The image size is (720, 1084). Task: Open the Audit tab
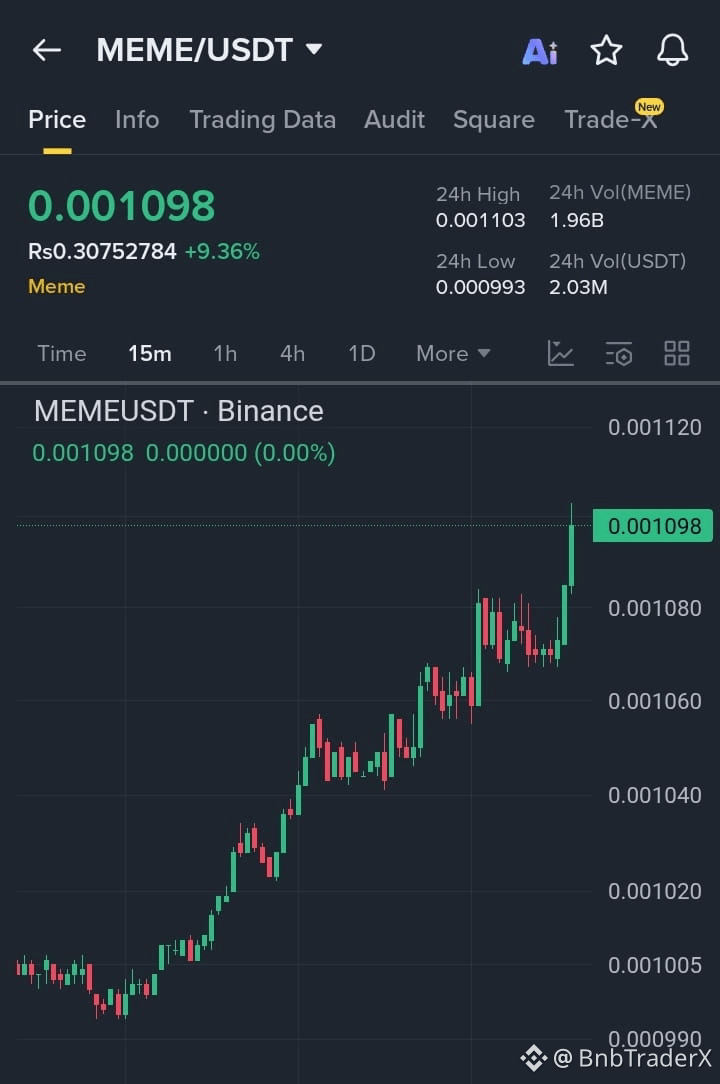394,120
